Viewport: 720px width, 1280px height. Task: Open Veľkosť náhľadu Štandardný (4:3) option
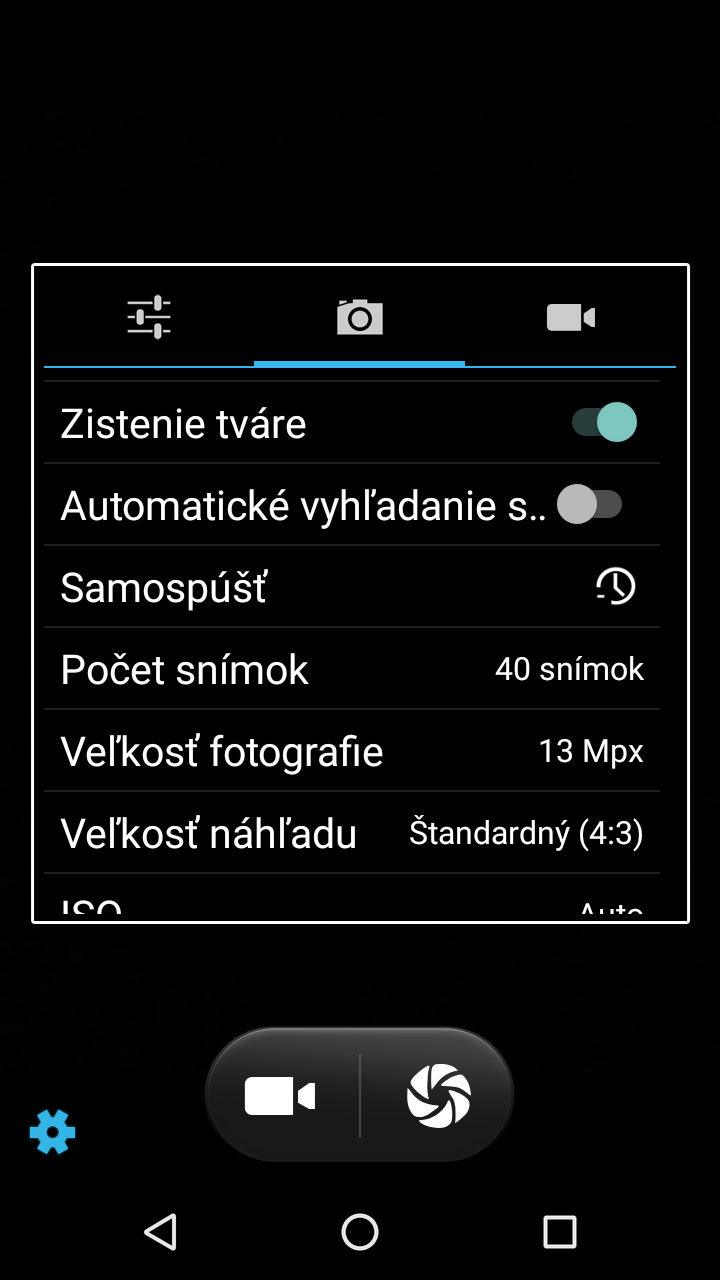(352, 833)
